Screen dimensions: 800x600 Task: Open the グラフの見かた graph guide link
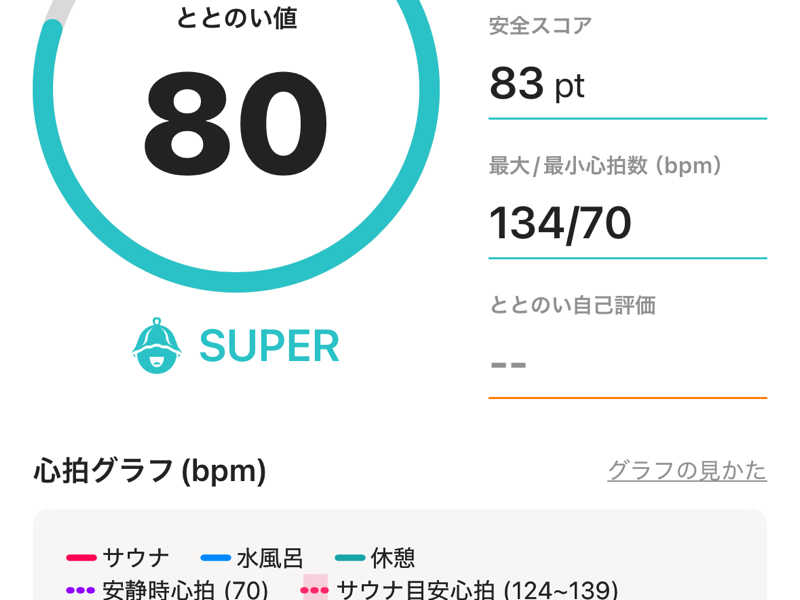[686, 470]
